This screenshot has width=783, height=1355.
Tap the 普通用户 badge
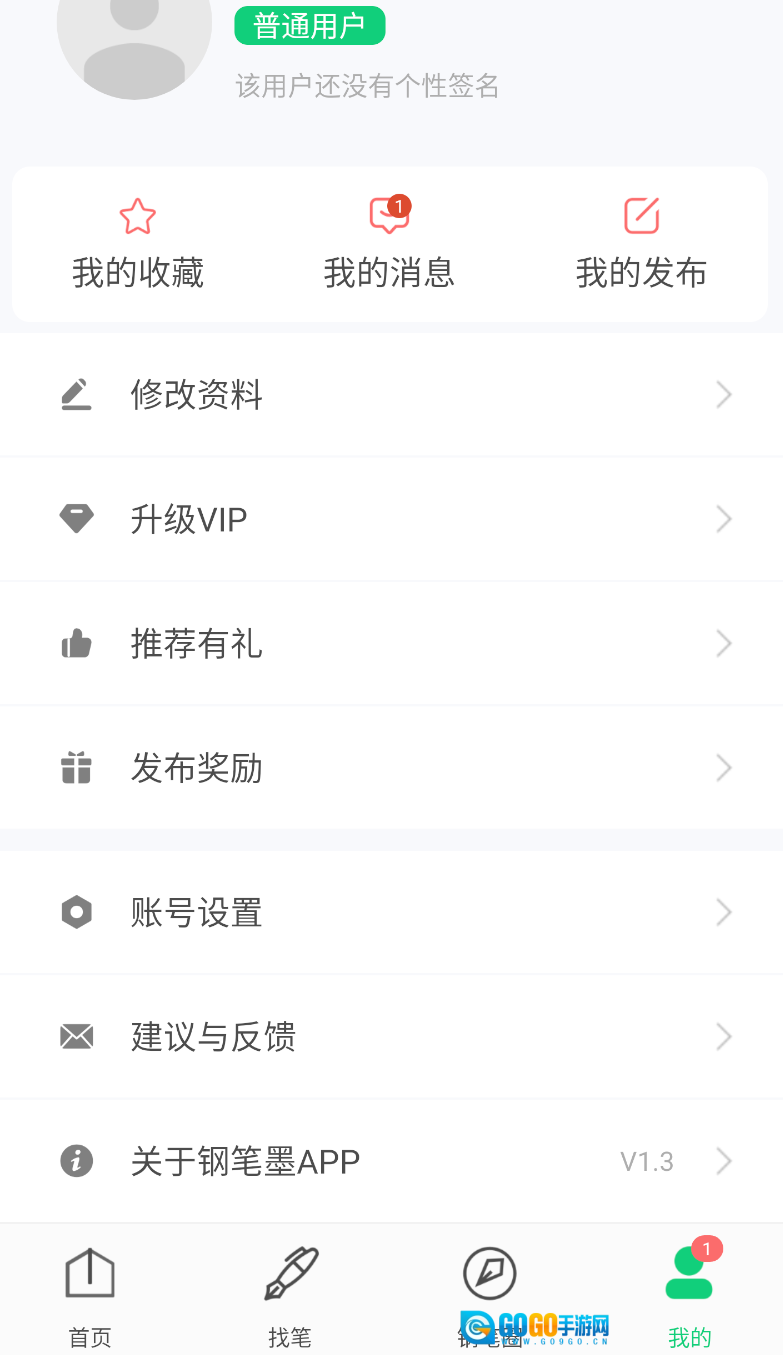pos(309,25)
